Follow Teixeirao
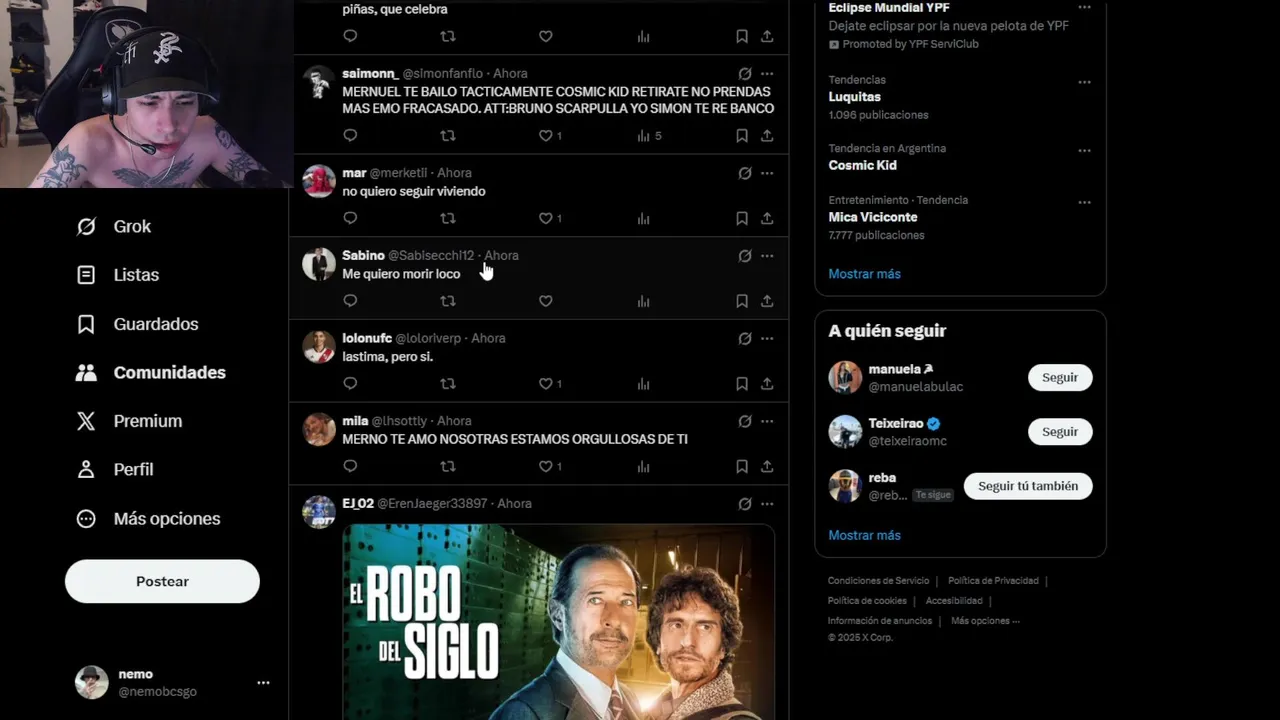The height and width of the screenshot is (720, 1280). [x=1059, y=432]
